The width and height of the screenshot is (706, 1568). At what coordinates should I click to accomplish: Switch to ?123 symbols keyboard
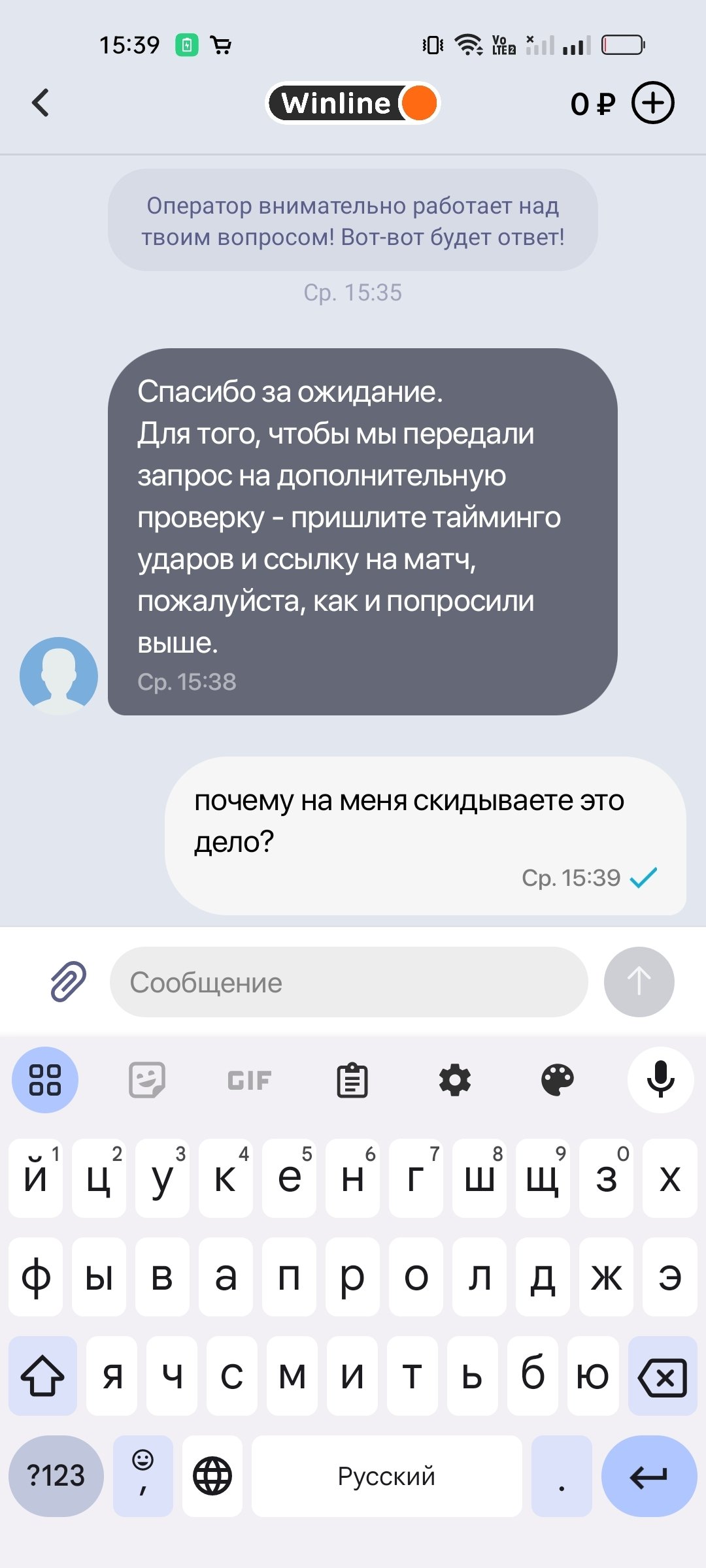[56, 1476]
